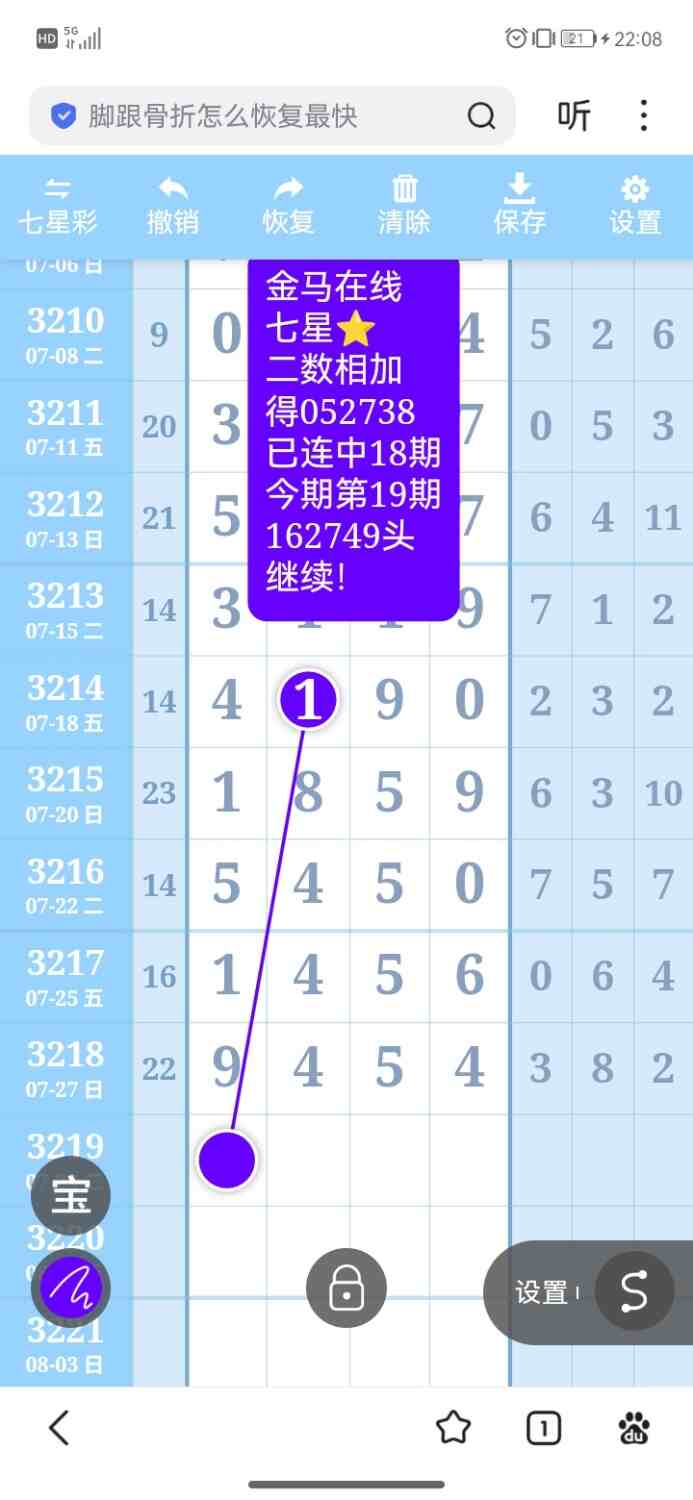Select the purple pen drawing tool

[x=70, y=1288]
